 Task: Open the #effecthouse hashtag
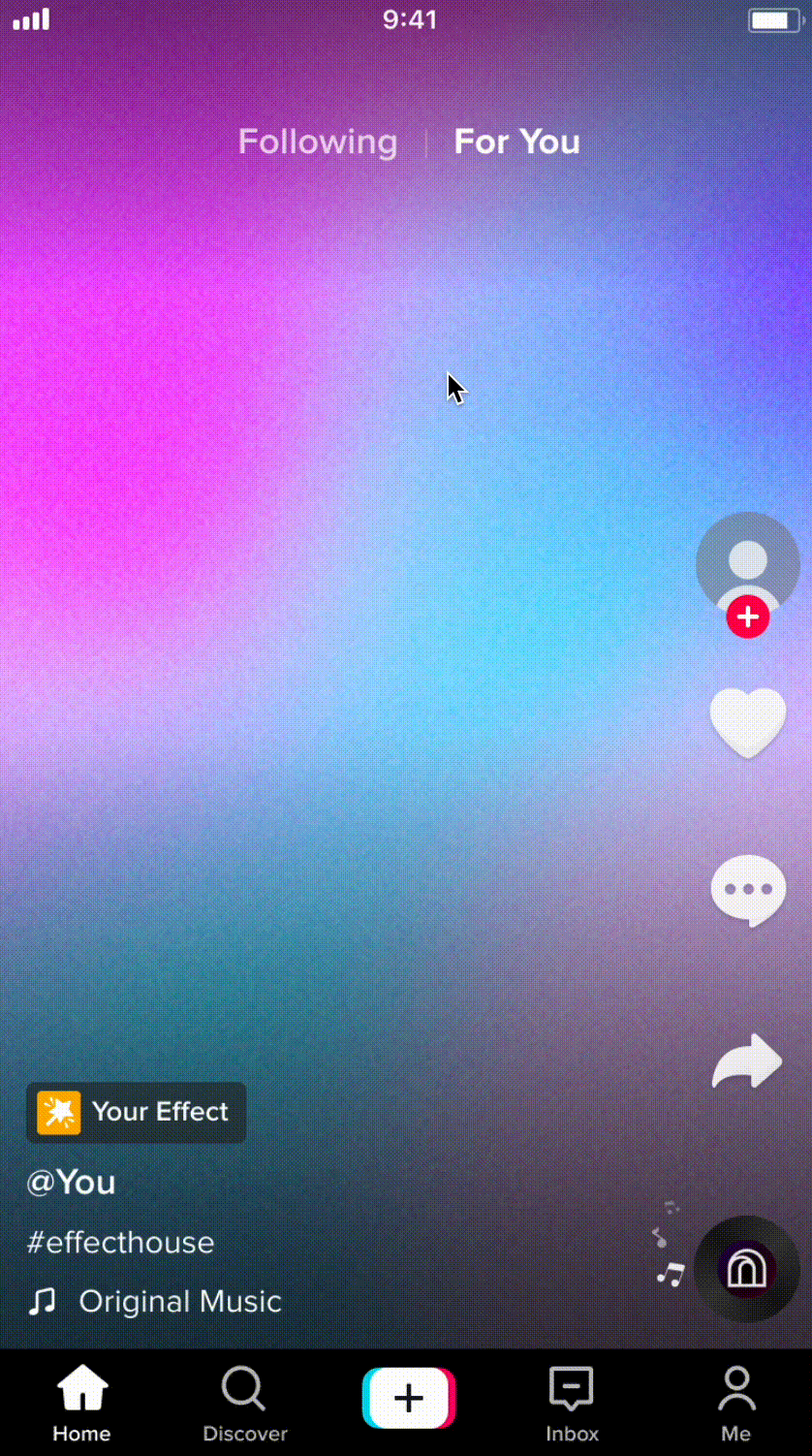click(120, 1242)
